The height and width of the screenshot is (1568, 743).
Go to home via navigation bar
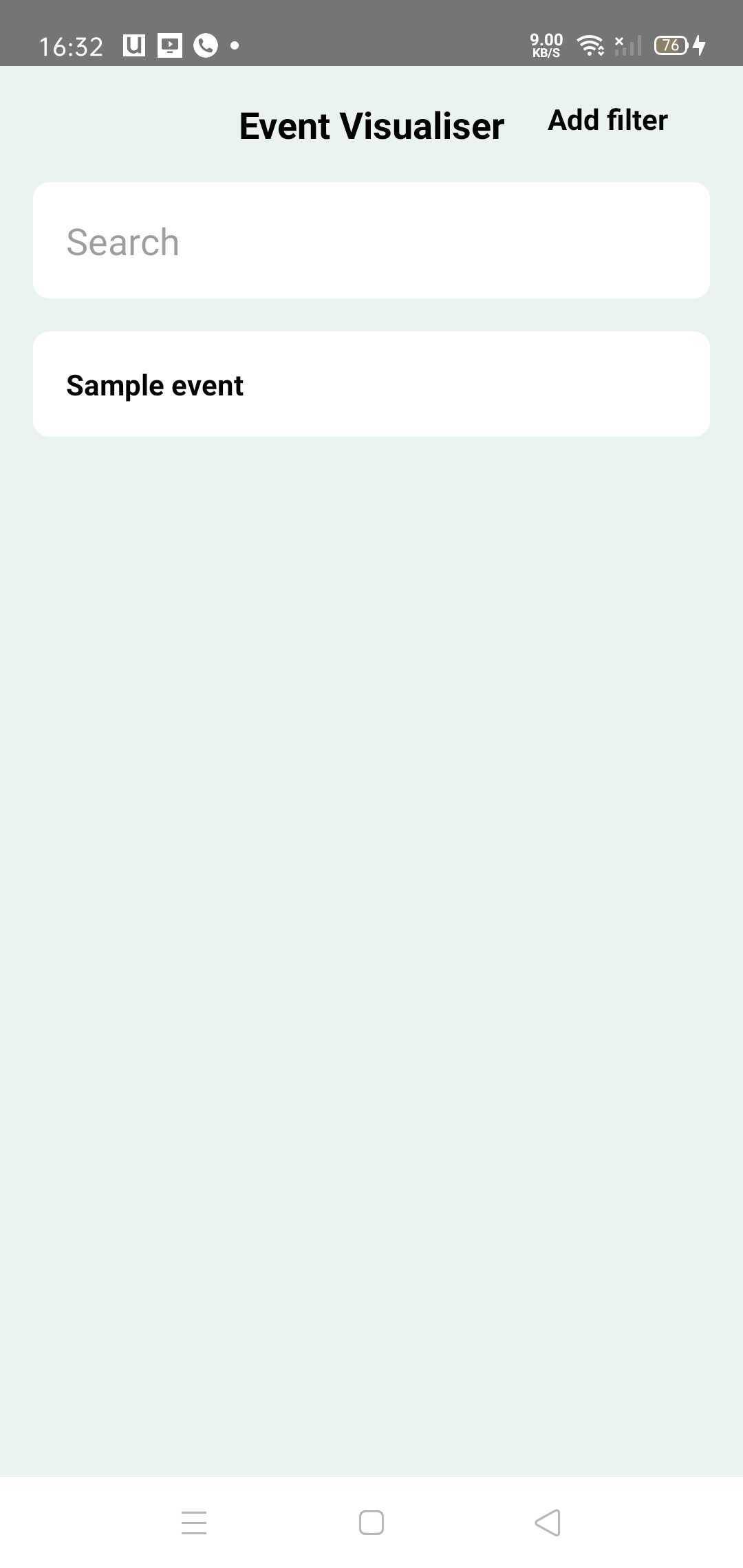(x=371, y=1522)
